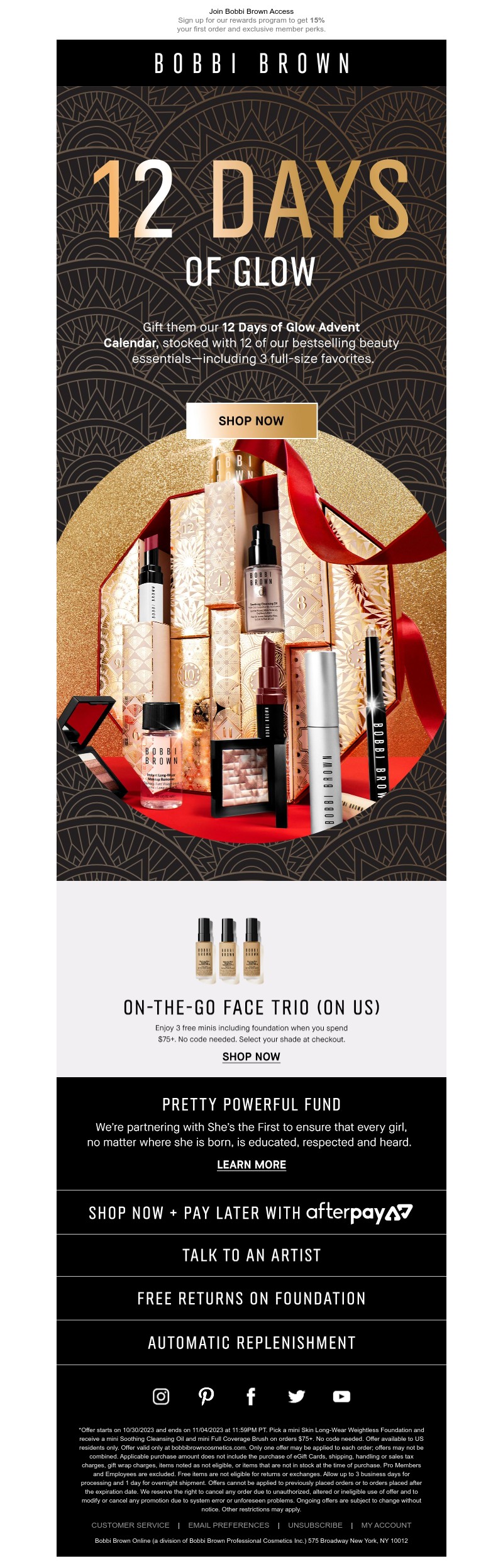Viewport: 503px width, 1568px height.
Task: Open the Twitter profile
Action: coord(296,1396)
